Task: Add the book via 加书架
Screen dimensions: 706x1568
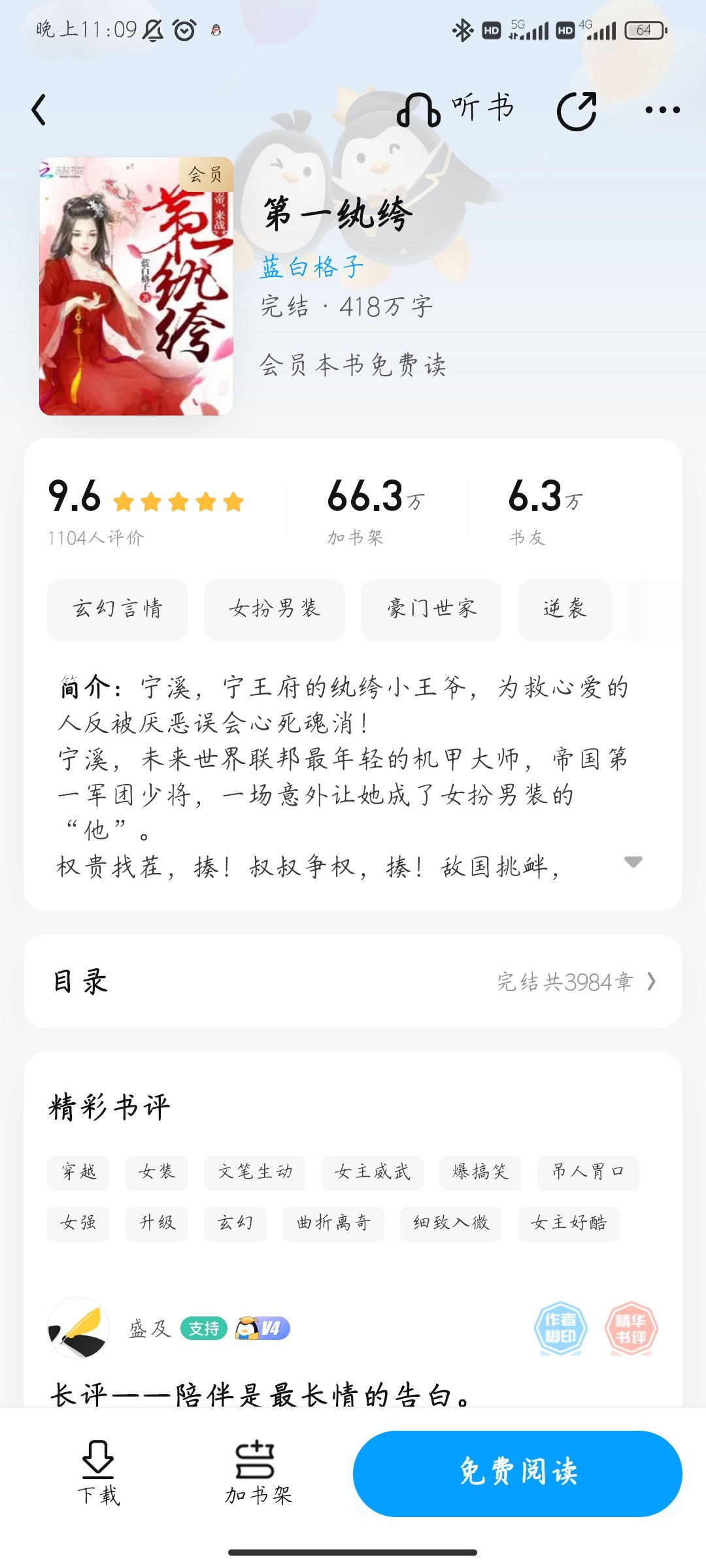Action: coord(258,1473)
